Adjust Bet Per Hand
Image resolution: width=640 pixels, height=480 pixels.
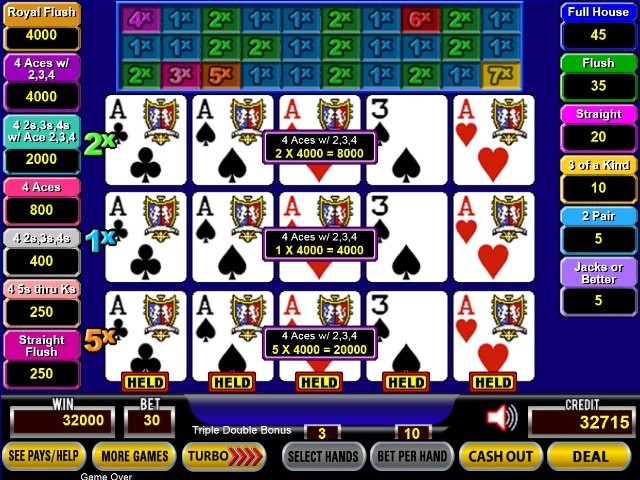coord(411,456)
